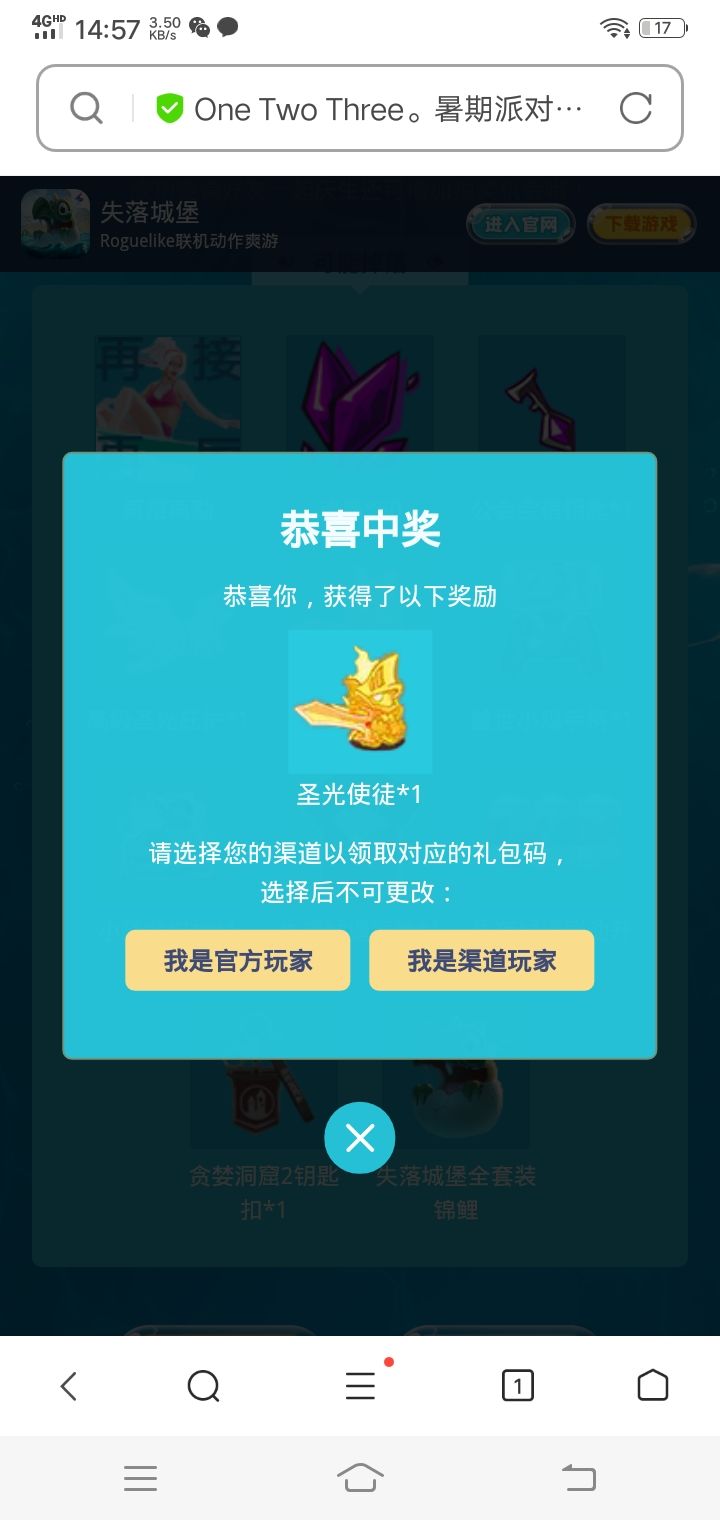Image resolution: width=720 pixels, height=1520 pixels.
Task: Tap the 圣光使徒 prize image
Action: click(360, 700)
